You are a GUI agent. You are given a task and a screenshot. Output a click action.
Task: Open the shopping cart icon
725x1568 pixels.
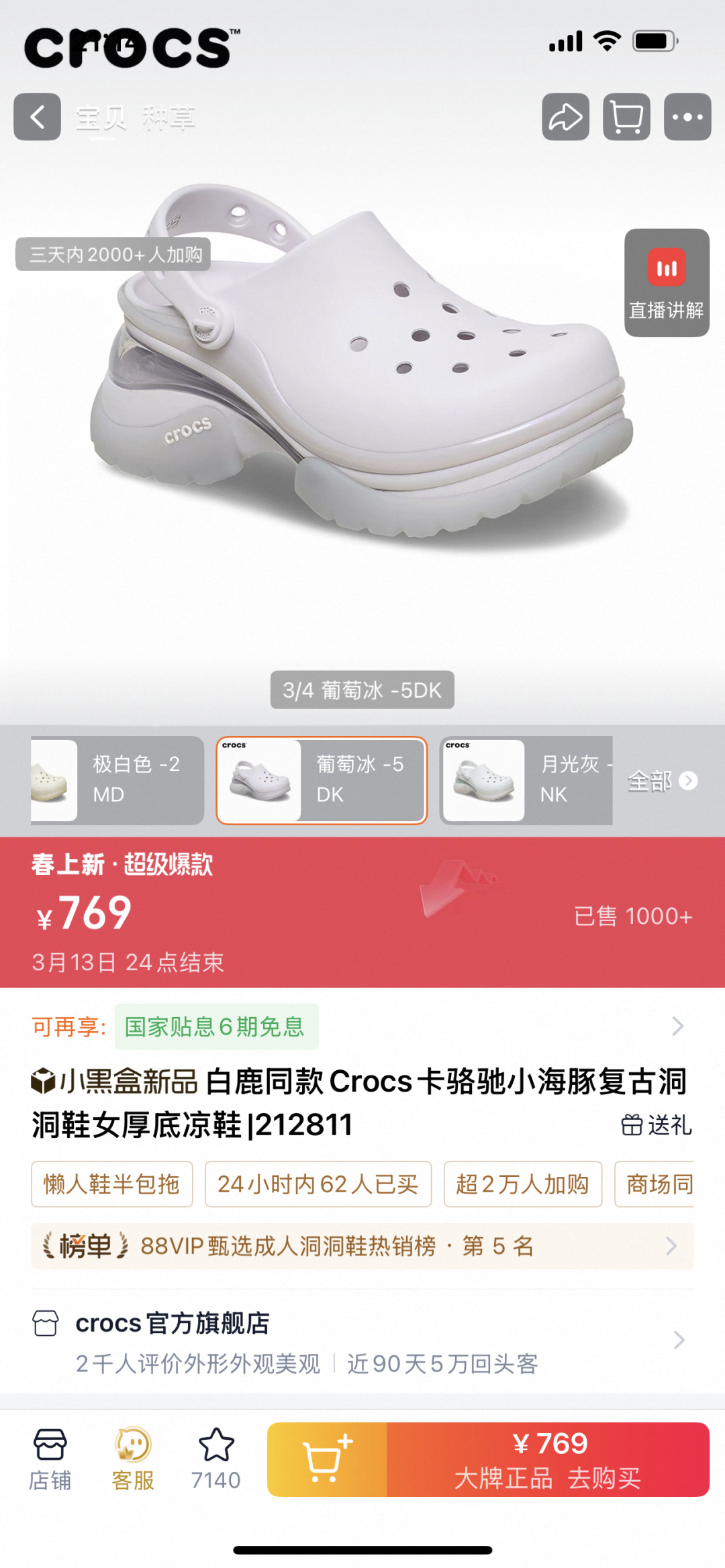point(626,117)
